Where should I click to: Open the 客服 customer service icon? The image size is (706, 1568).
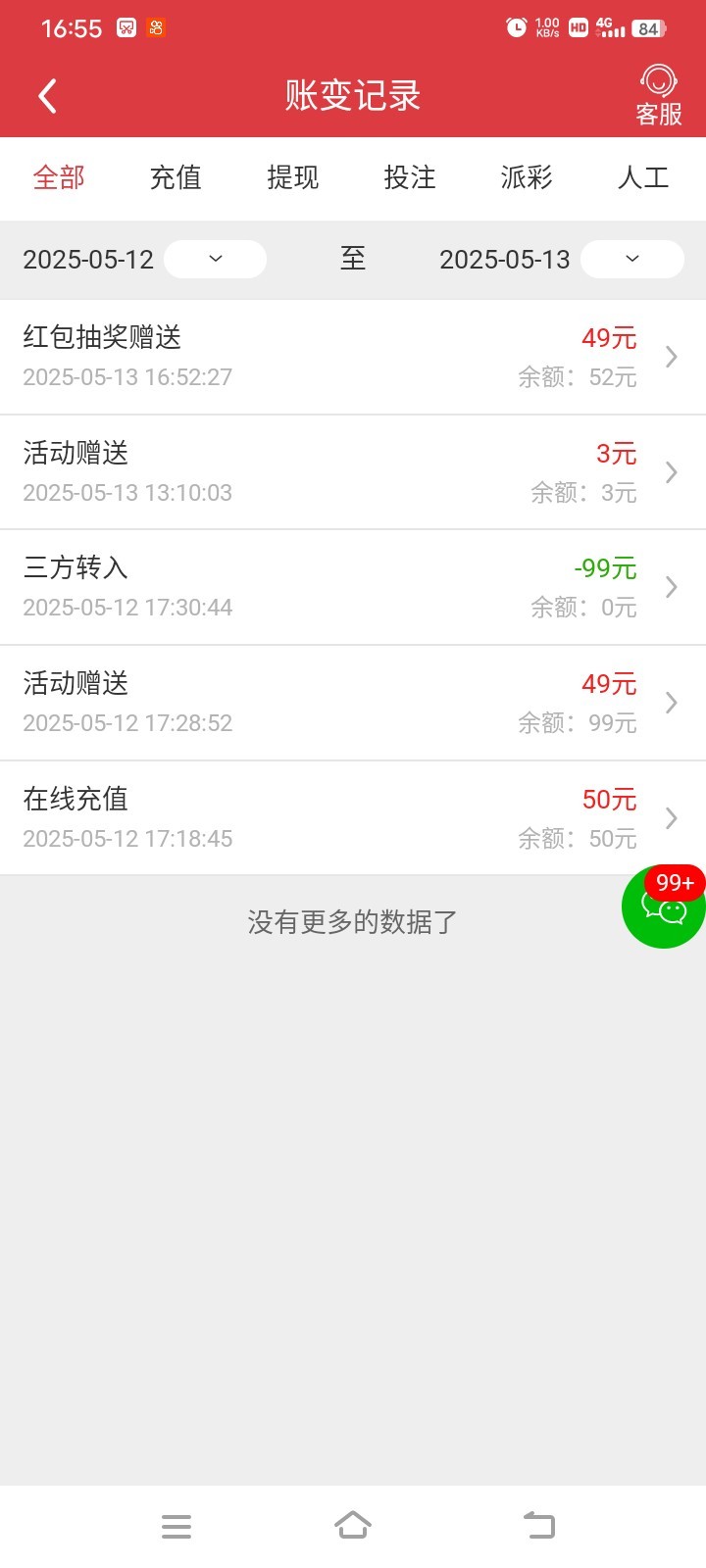coord(657,95)
